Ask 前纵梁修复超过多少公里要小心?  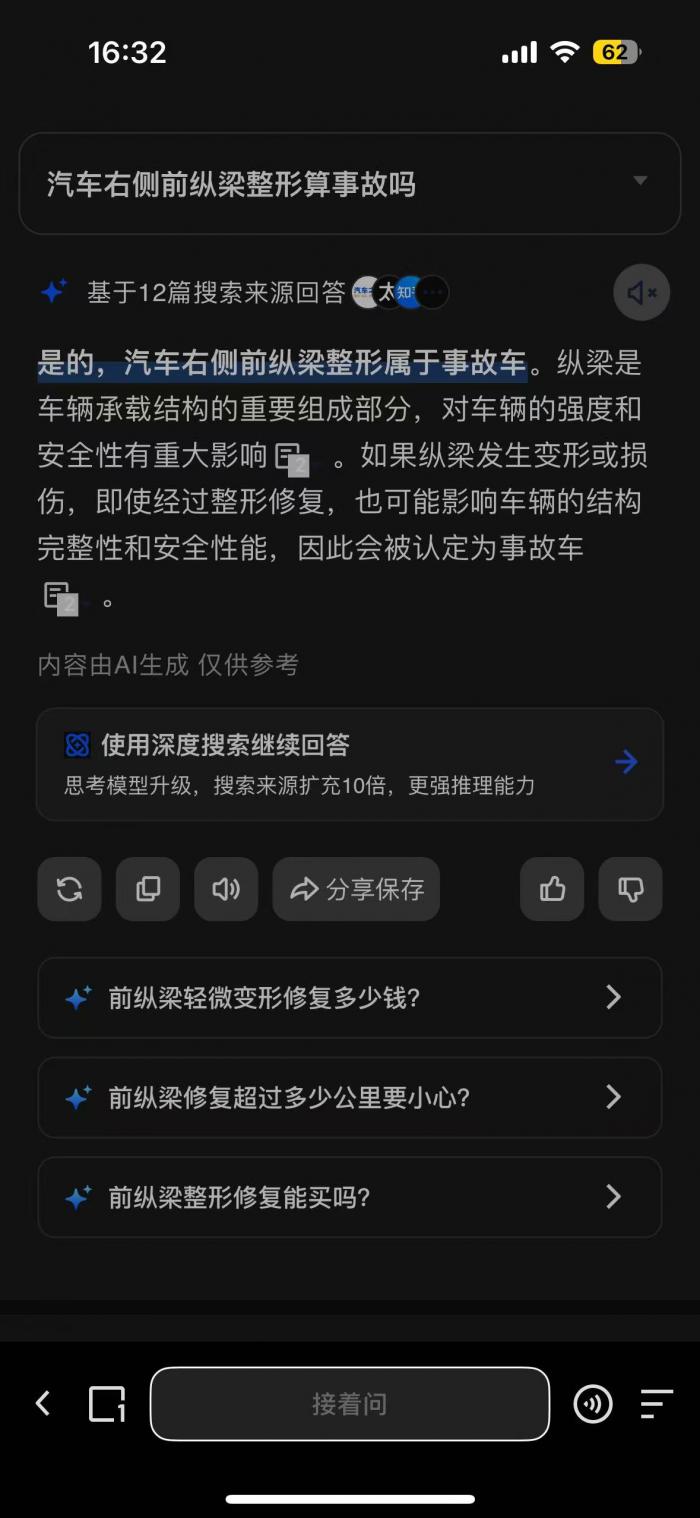click(x=350, y=1098)
